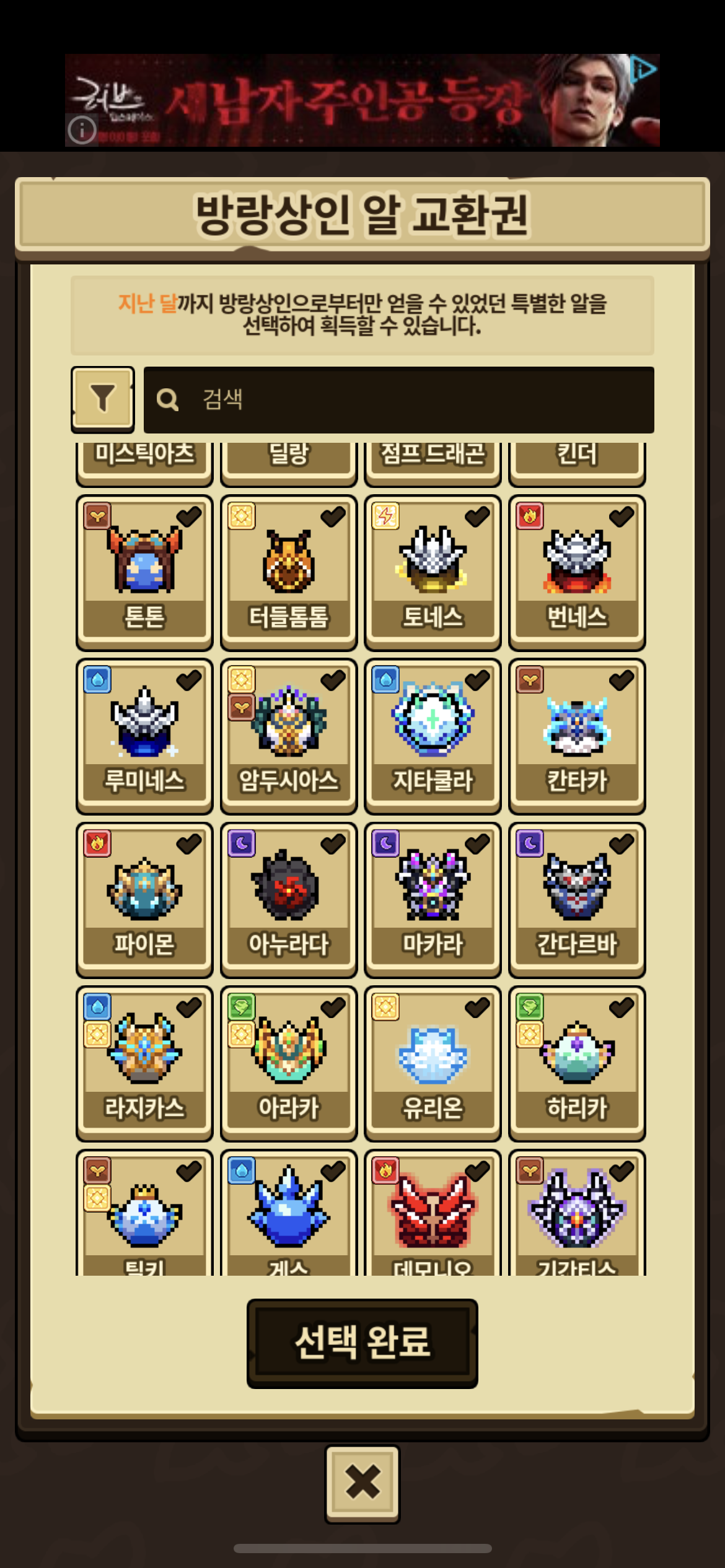Viewport: 725px width, 1568px height.
Task: Select the 지타쿨라 egg
Action: [x=433, y=736]
